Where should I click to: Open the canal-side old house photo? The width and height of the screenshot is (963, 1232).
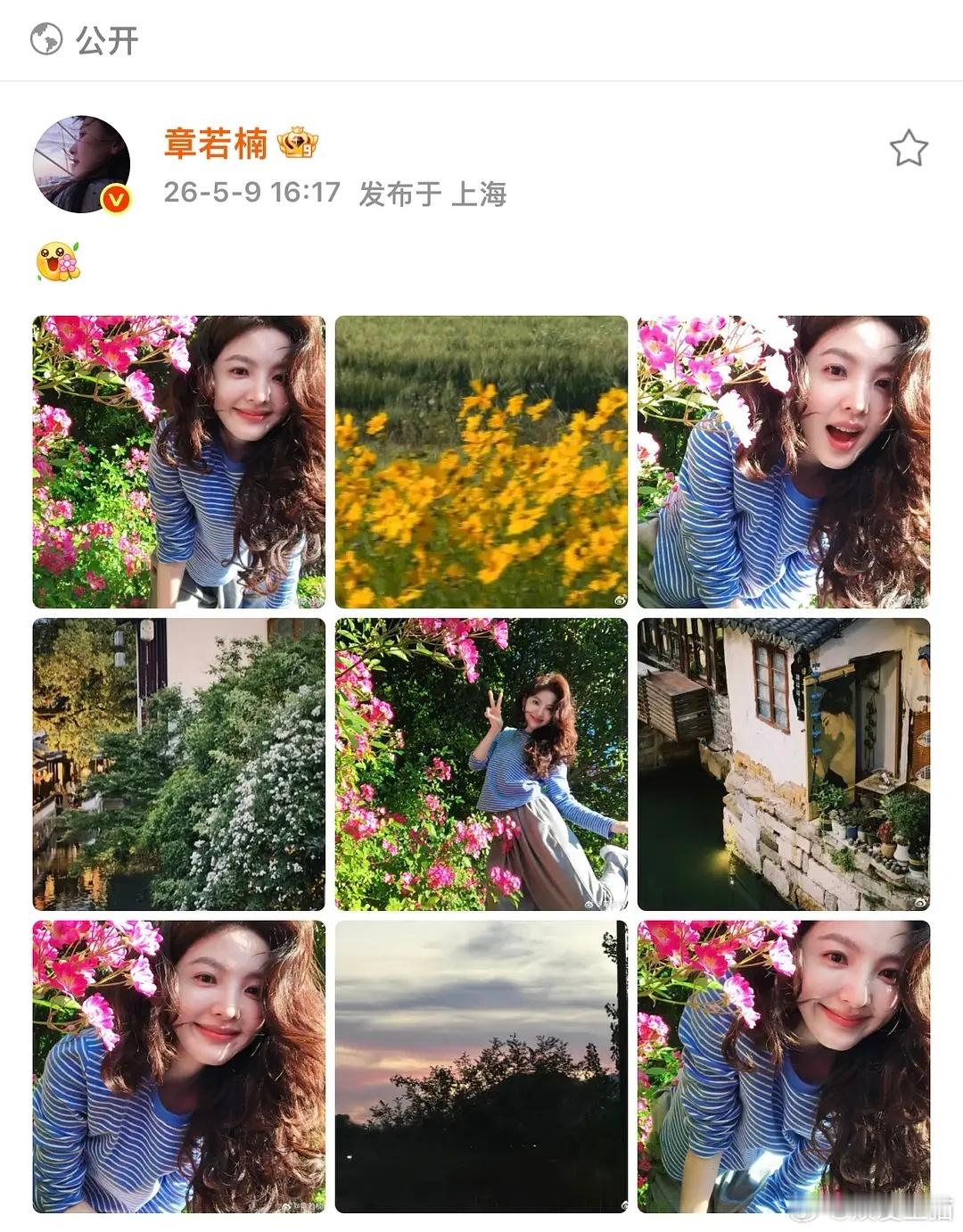784,765
